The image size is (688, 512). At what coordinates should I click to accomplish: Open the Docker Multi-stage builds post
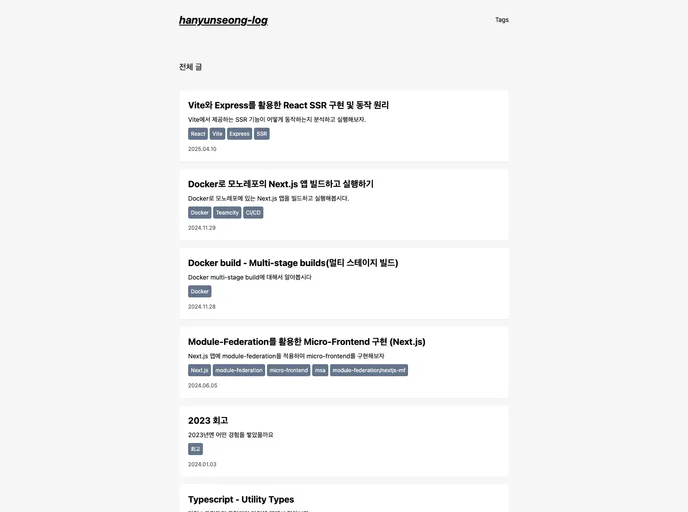(292, 263)
